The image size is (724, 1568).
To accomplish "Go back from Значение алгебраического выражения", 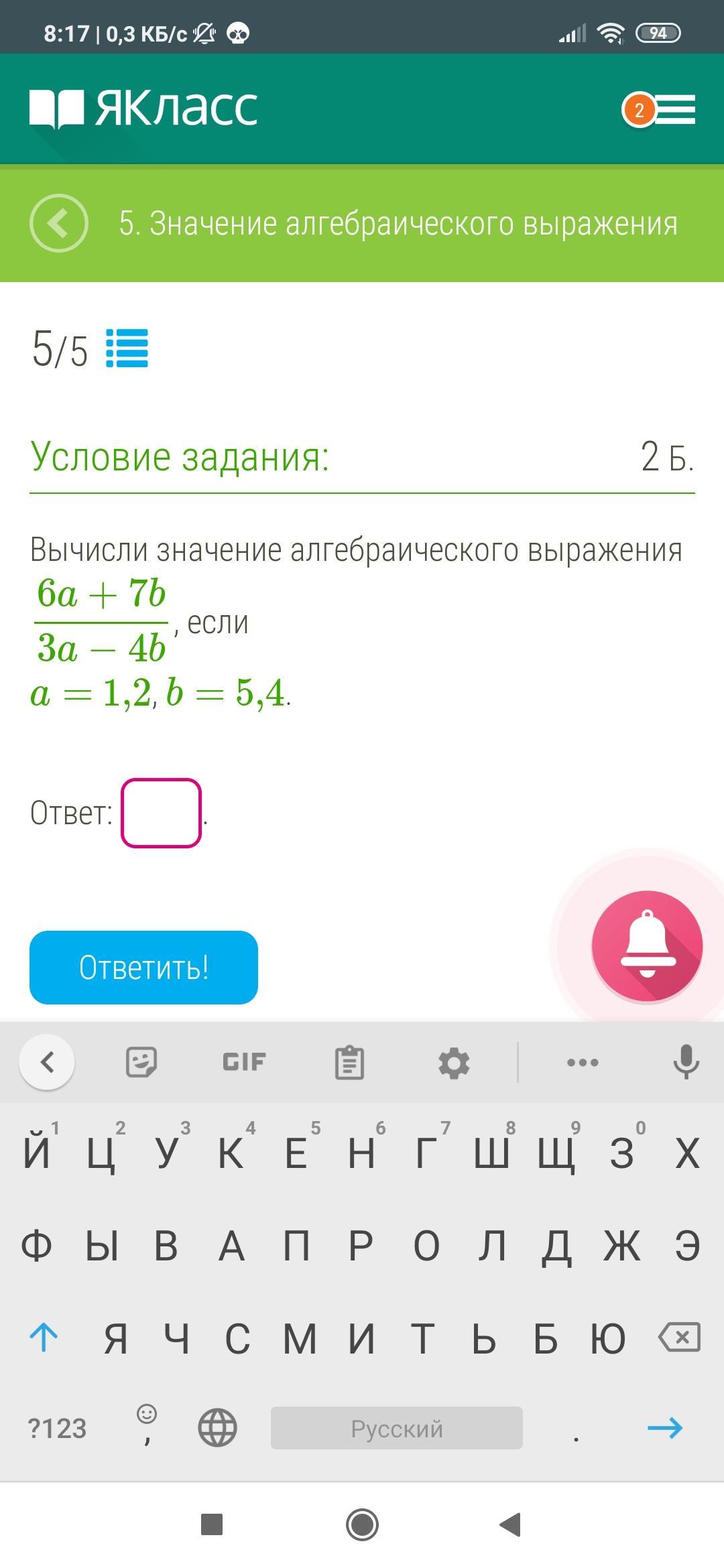I will pyautogui.click(x=59, y=223).
